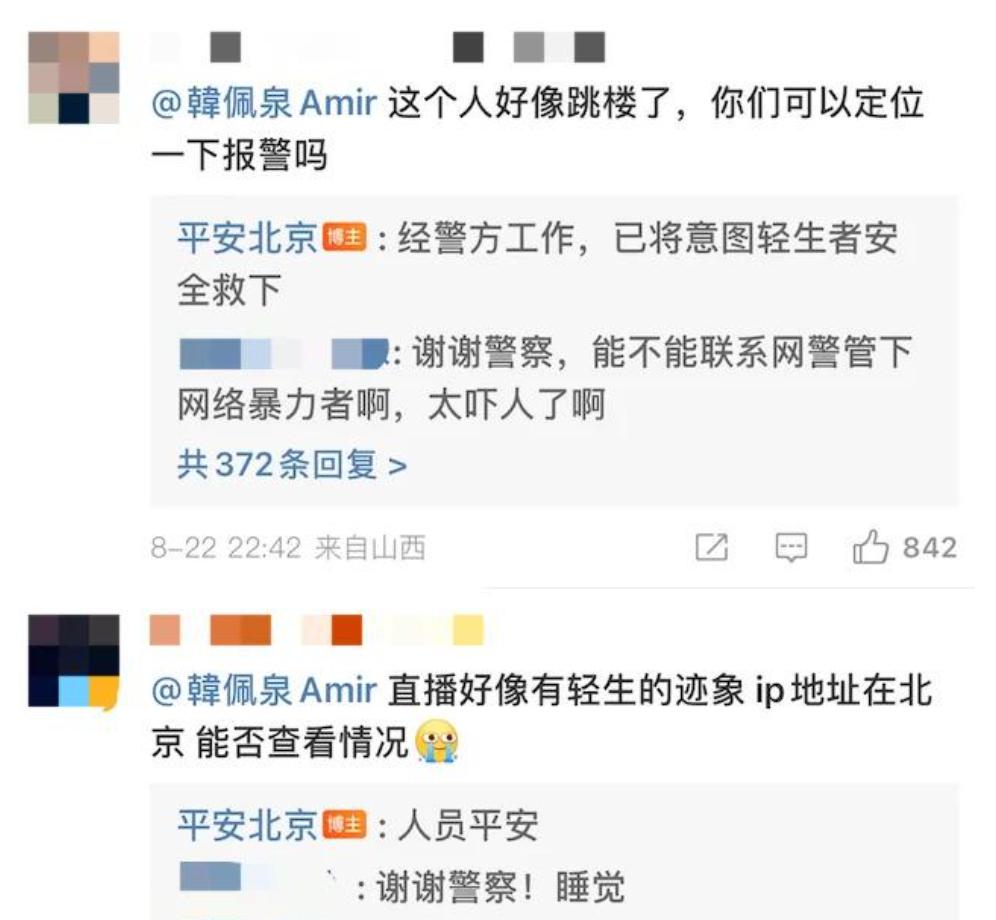The height and width of the screenshot is (920, 996).
Task: Open the 共372条回复 replies link
Action: click(292, 465)
